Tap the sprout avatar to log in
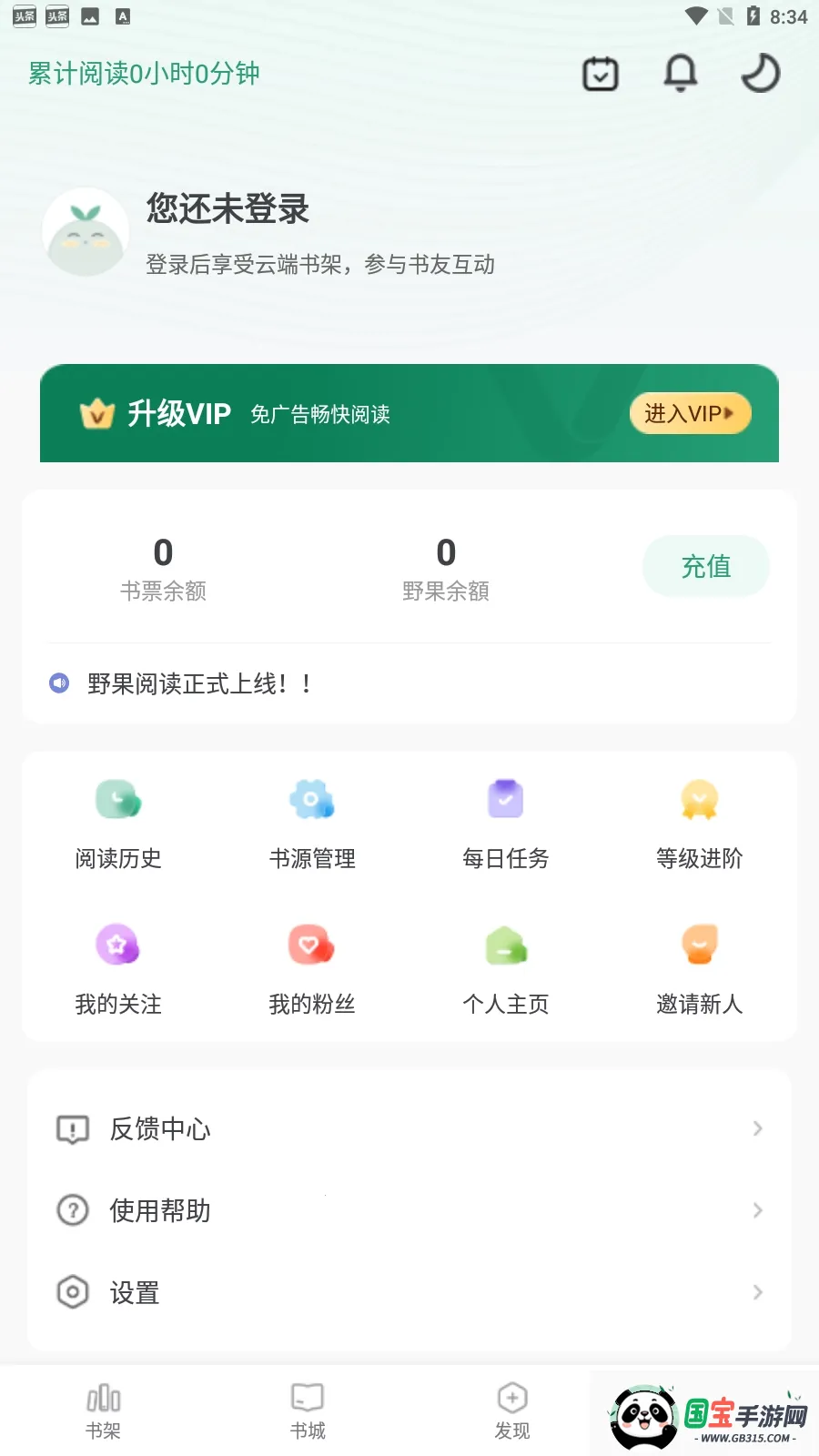Screen dimensions: 819x1456 (85, 232)
